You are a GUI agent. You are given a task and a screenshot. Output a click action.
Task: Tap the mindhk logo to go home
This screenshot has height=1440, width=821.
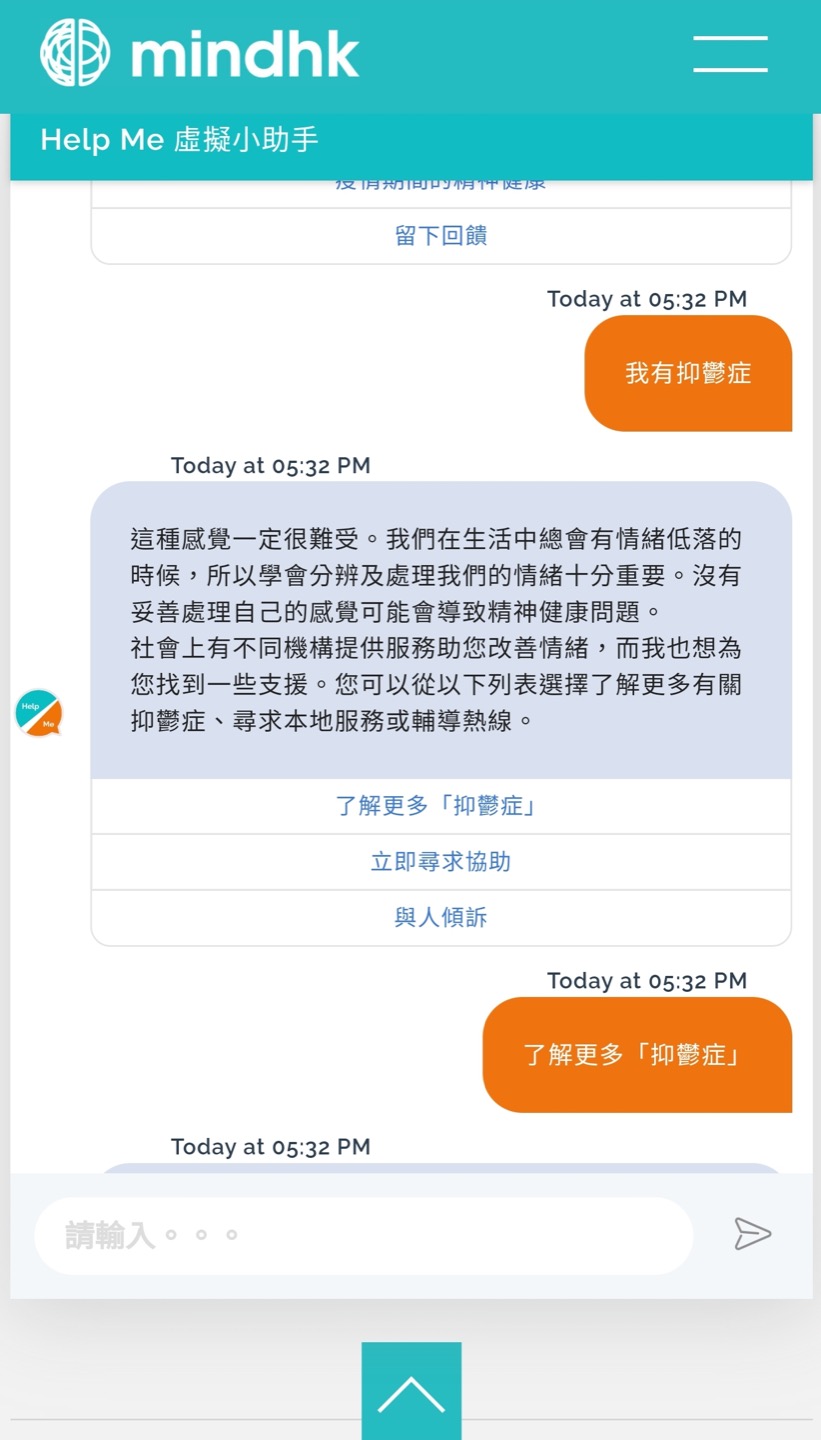tap(200, 54)
